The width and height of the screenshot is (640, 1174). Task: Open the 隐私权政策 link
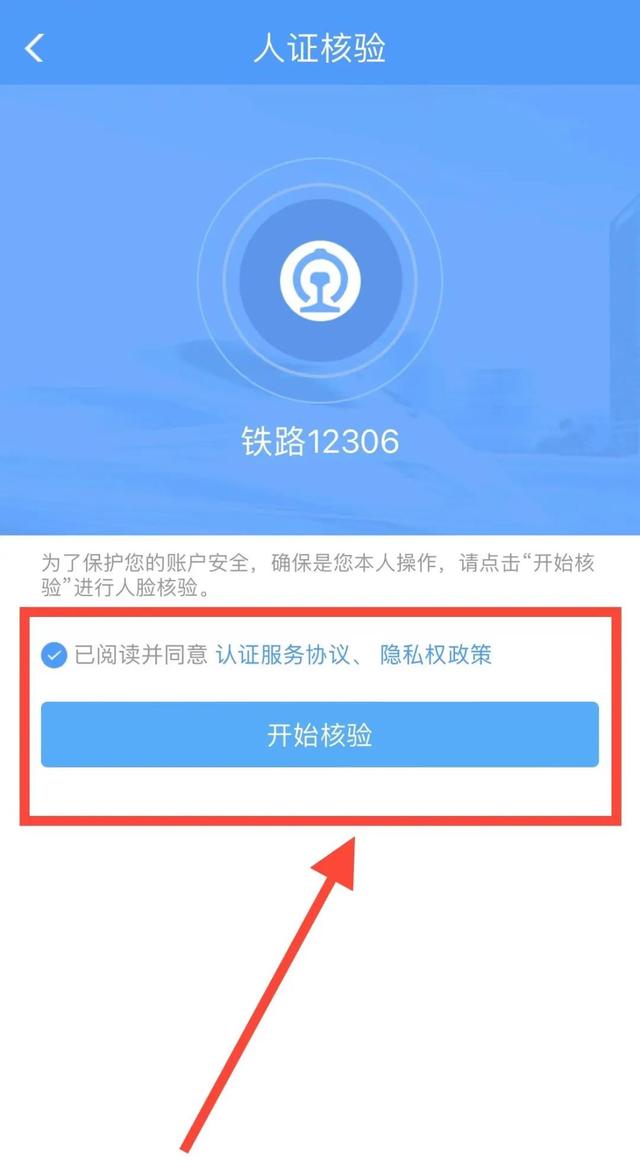coord(435,655)
